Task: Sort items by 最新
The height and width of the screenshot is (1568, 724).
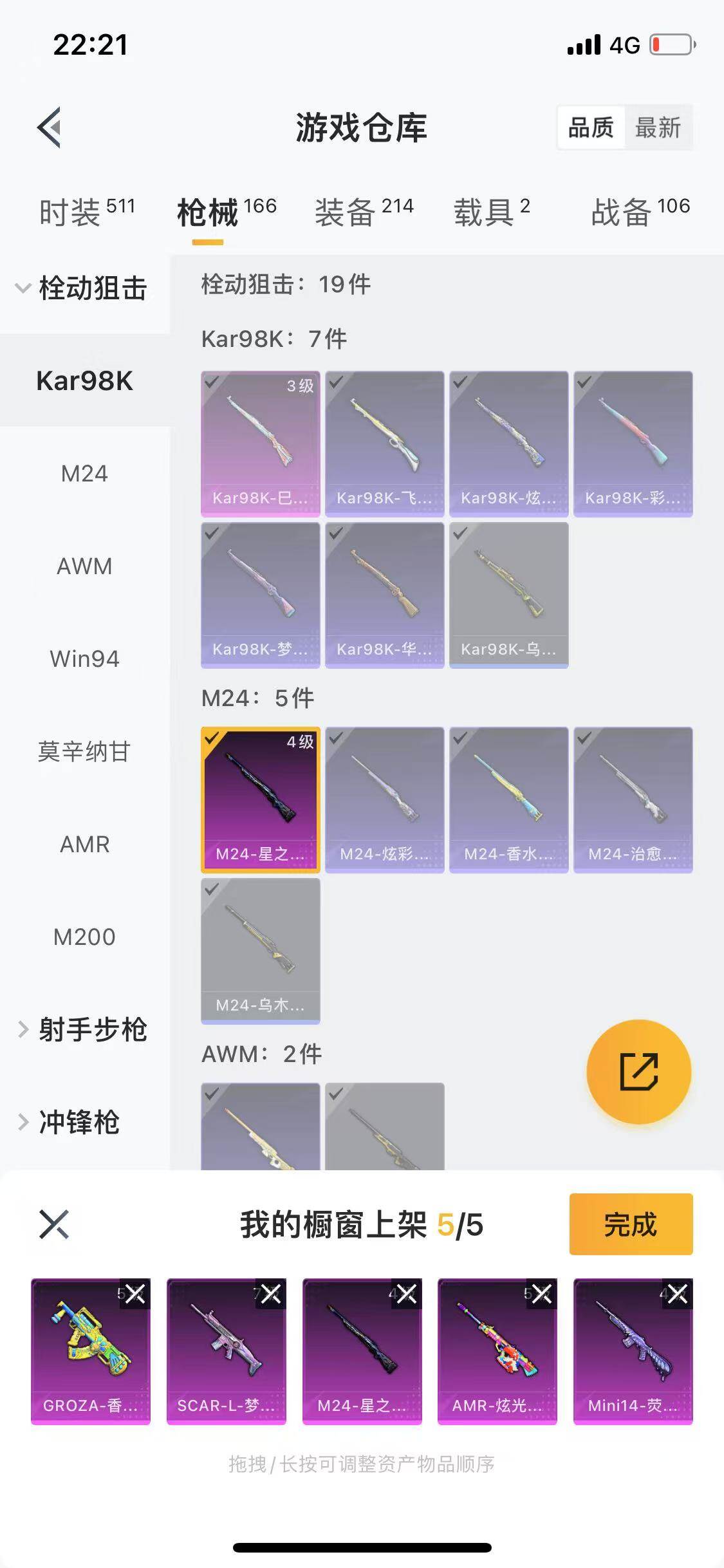Action: (659, 128)
